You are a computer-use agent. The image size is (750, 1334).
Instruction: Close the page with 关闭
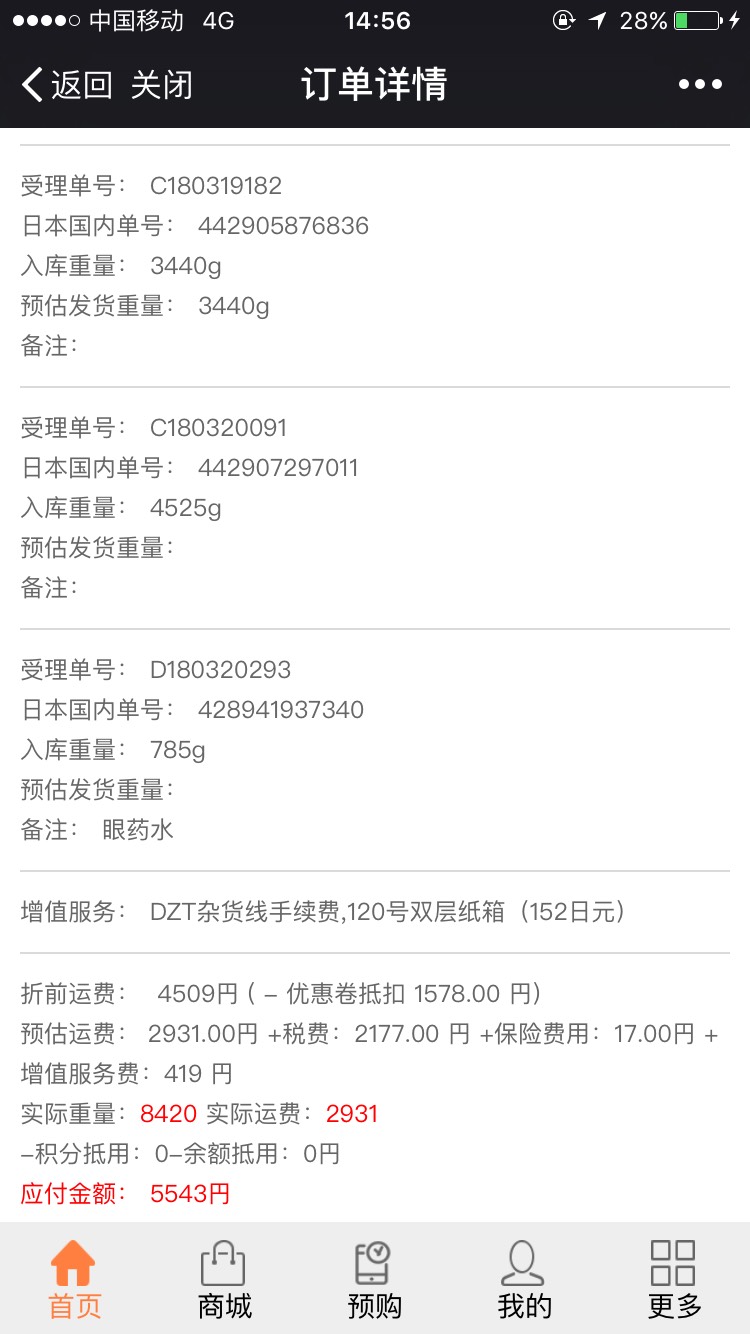tap(161, 85)
